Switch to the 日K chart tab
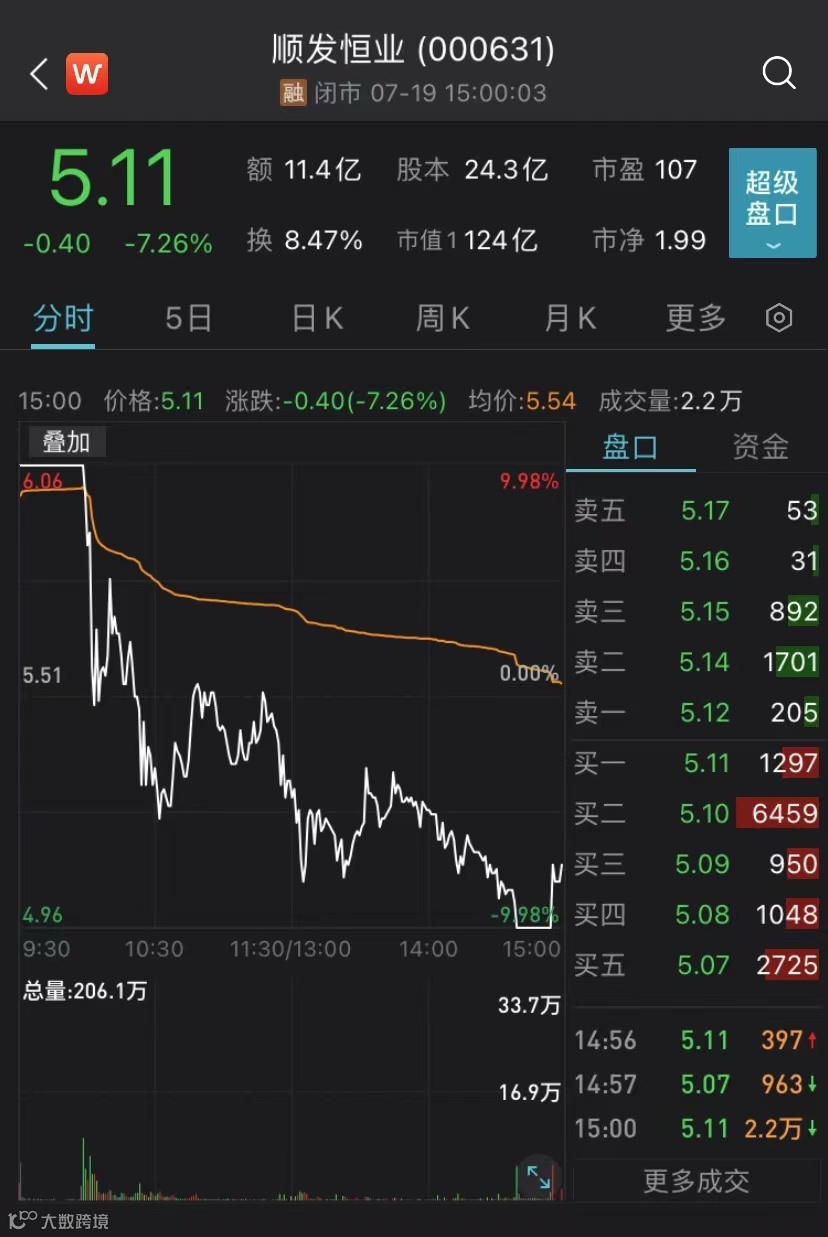Image resolution: width=828 pixels, height=1237 pixels. point(317,319)
